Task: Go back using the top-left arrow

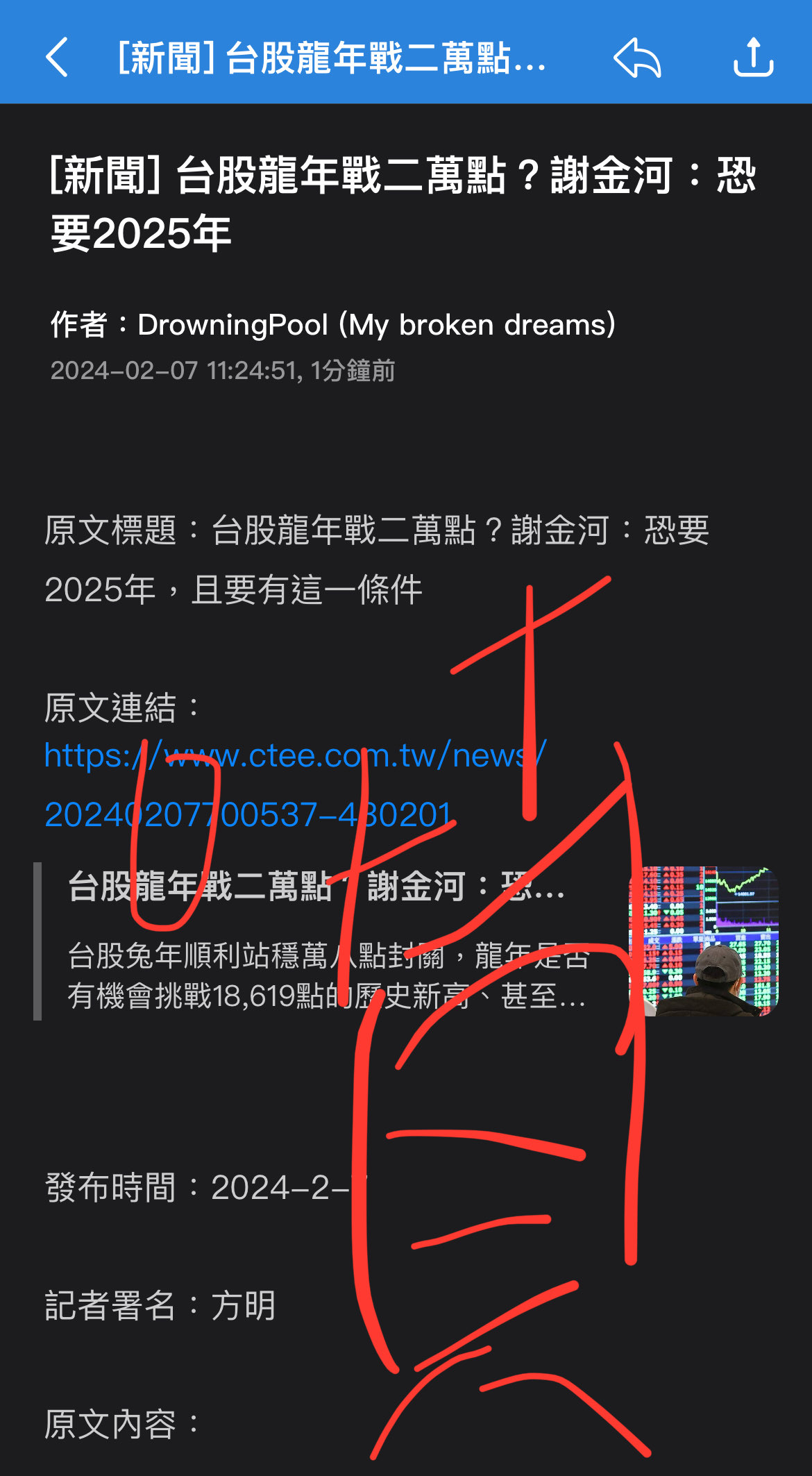Action: point(57,57)
